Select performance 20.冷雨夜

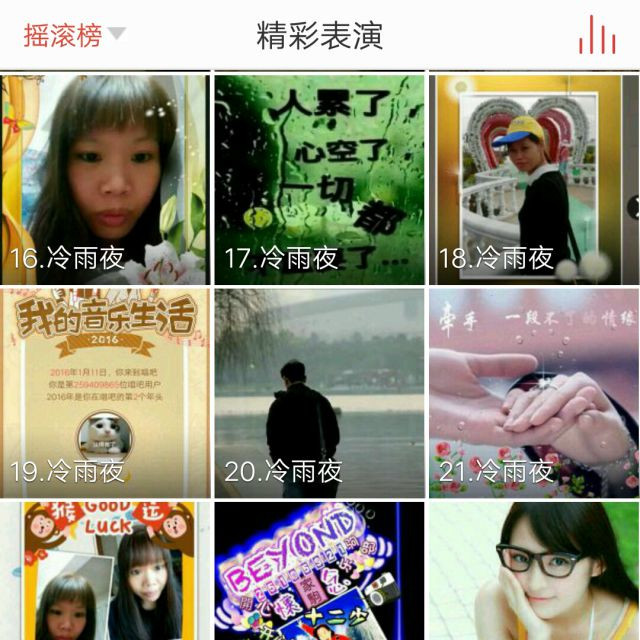tap(319, 393)
